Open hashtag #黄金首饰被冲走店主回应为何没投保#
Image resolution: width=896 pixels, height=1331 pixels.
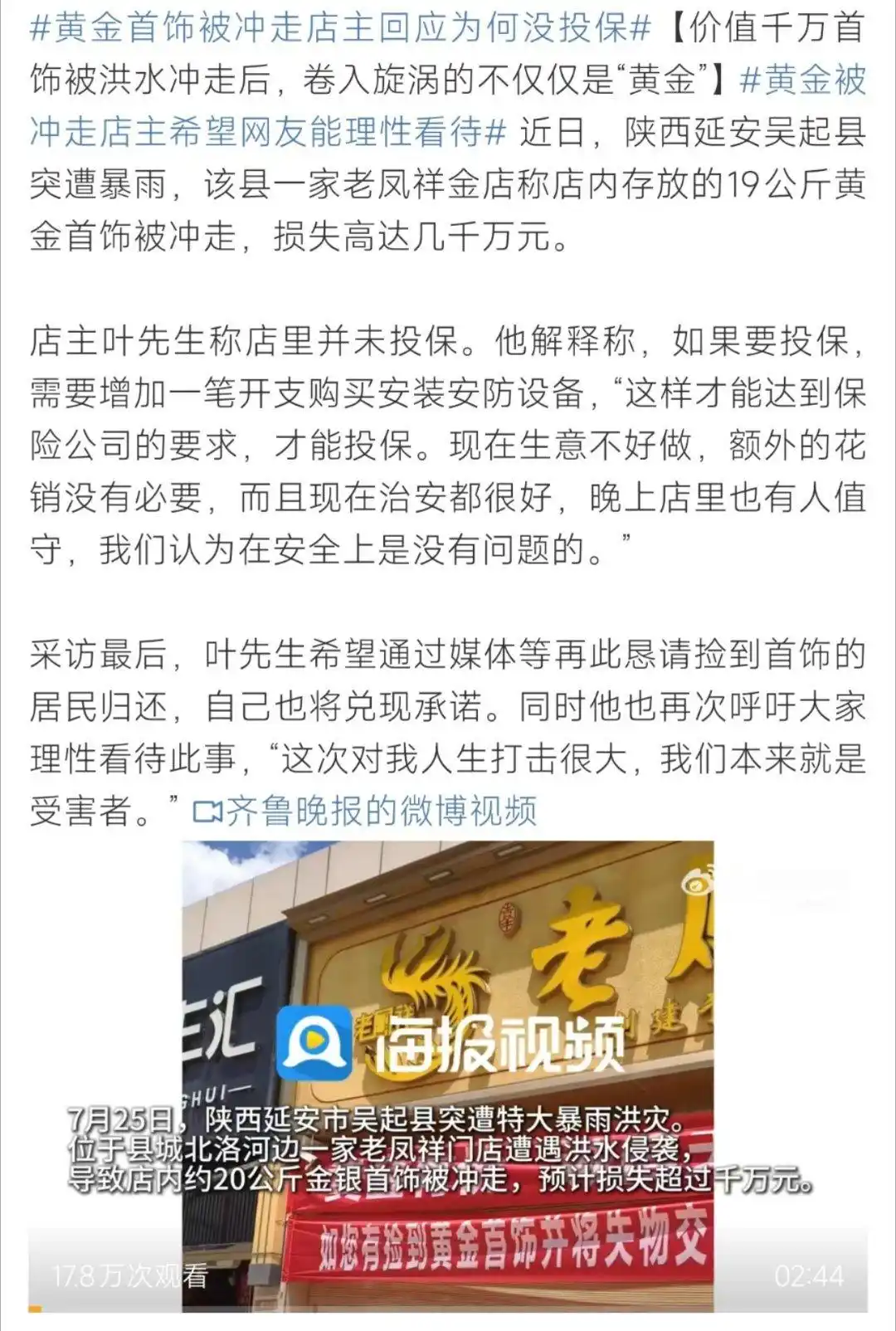click(340, 28)
